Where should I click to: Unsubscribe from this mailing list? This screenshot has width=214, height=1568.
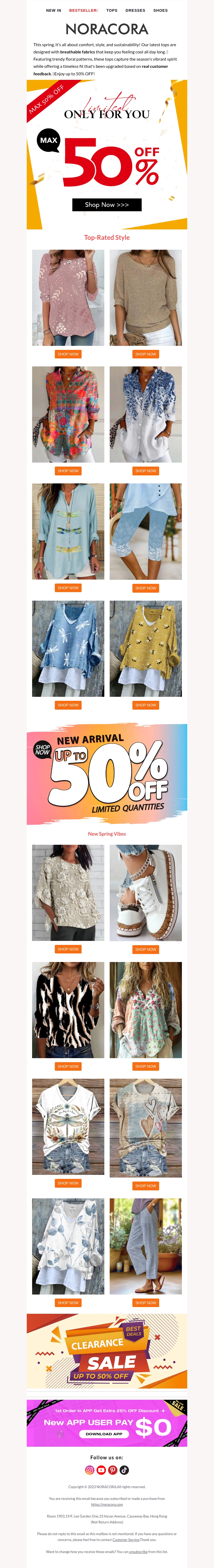(x=138, y=1551)
